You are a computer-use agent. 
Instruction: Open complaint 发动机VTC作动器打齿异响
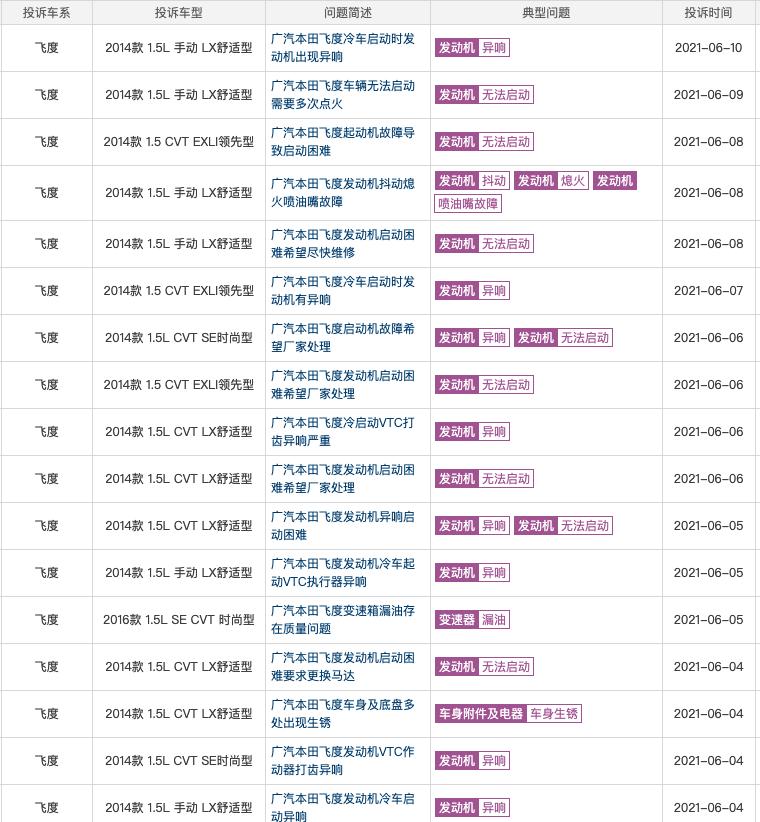[x=342, y=761]
